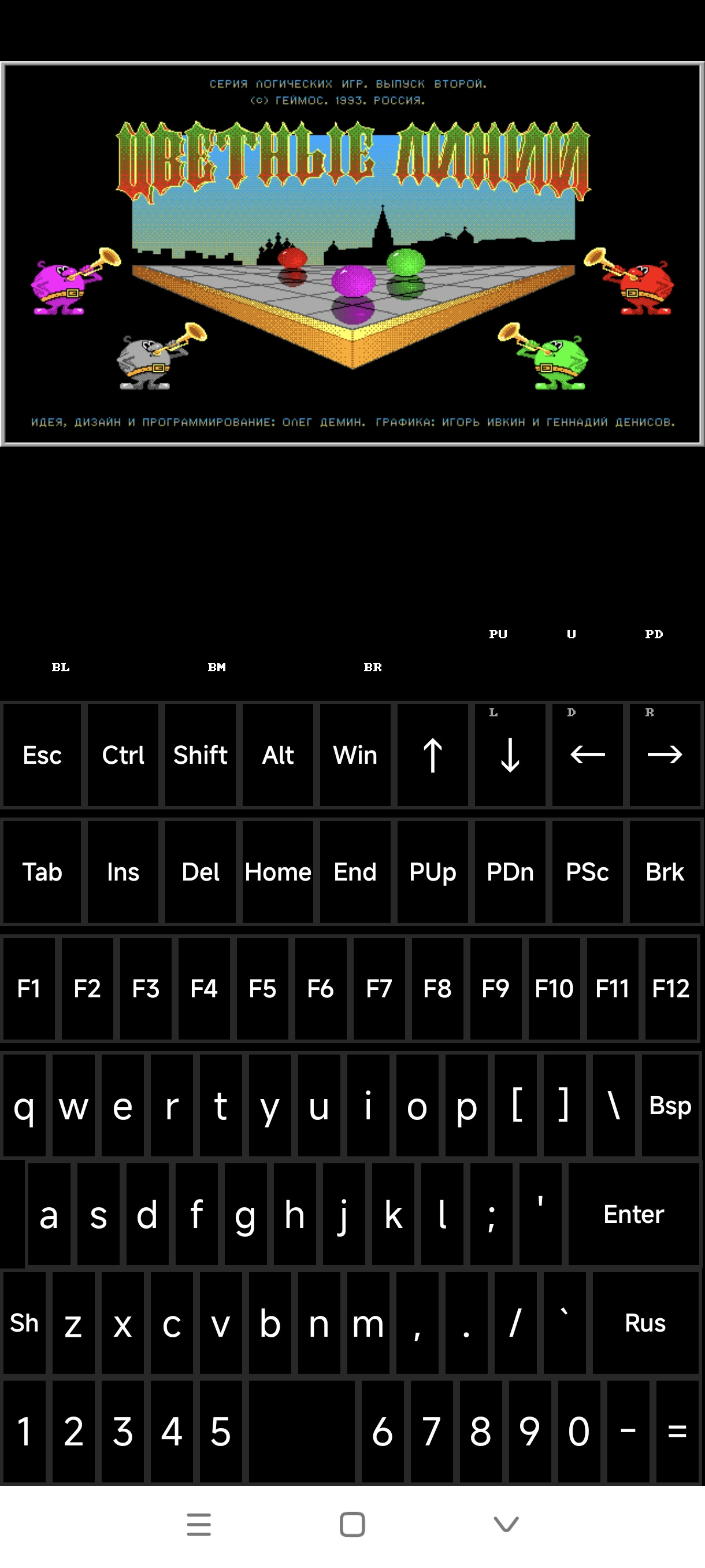Screen dimensions: 705x1568
Task: Tap the Bsp backspace key
Action: (670, 1105)
